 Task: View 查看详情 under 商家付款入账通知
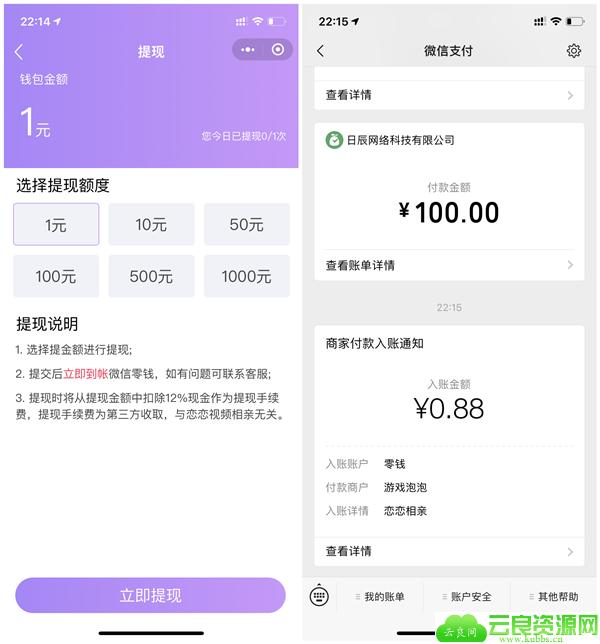pyautogui.click(x=449, y=551)
